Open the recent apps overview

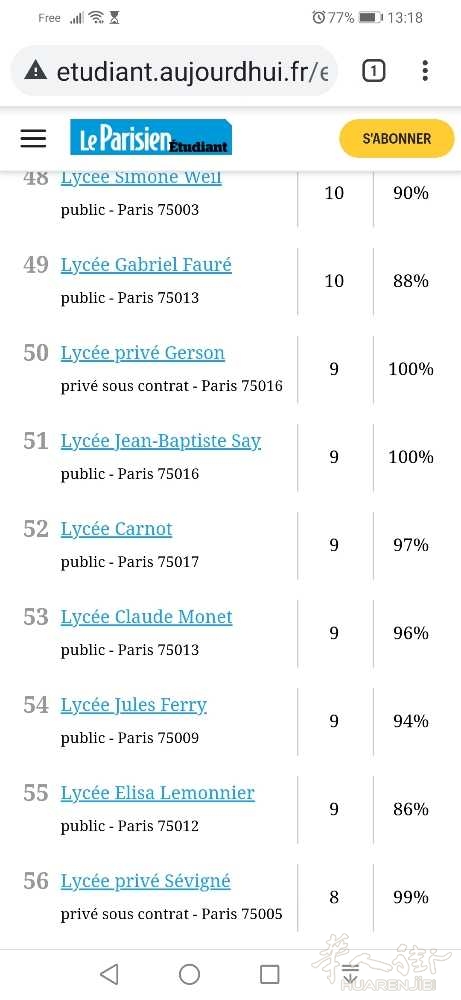[270, 974]
